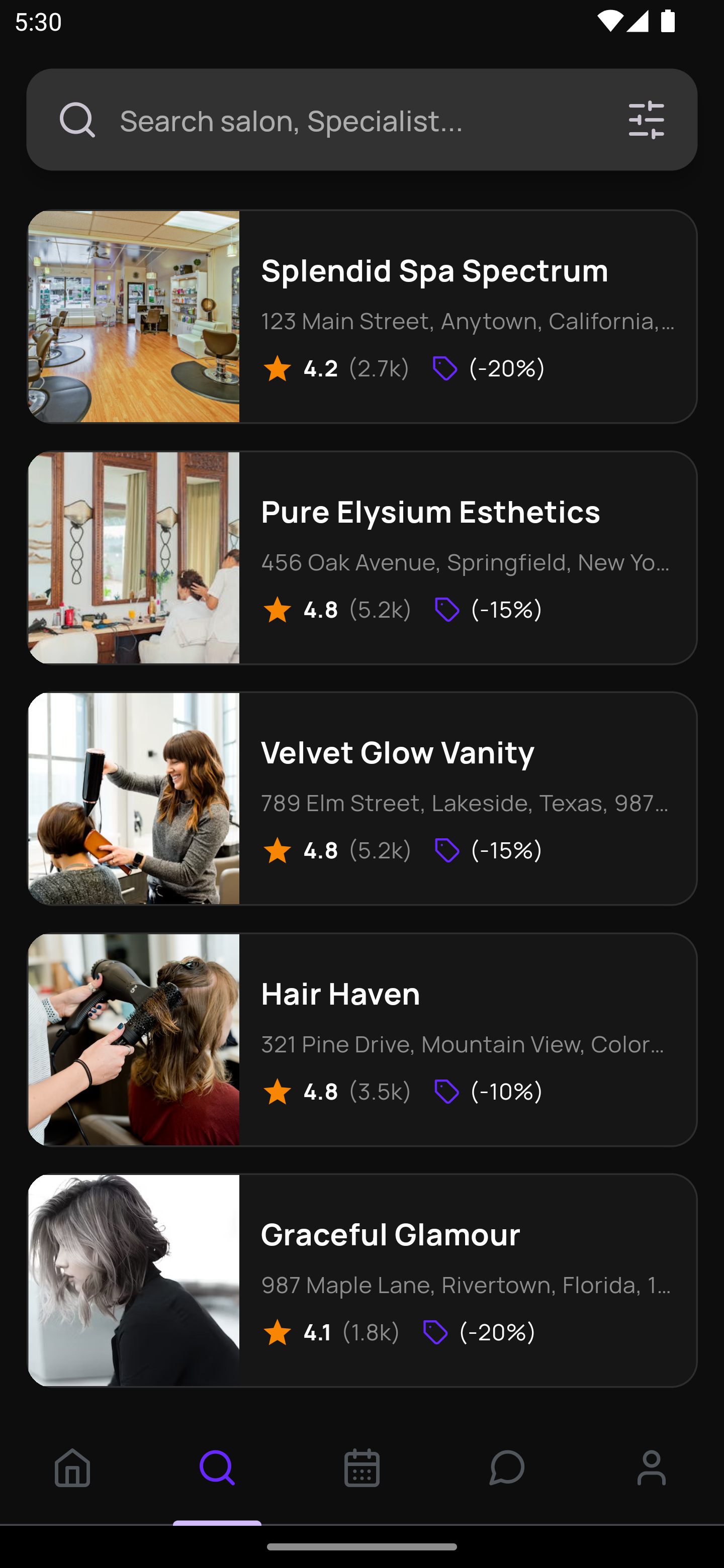Open the profile icon in bottom navigation

pyautogui.click(x=652, y=1469)
